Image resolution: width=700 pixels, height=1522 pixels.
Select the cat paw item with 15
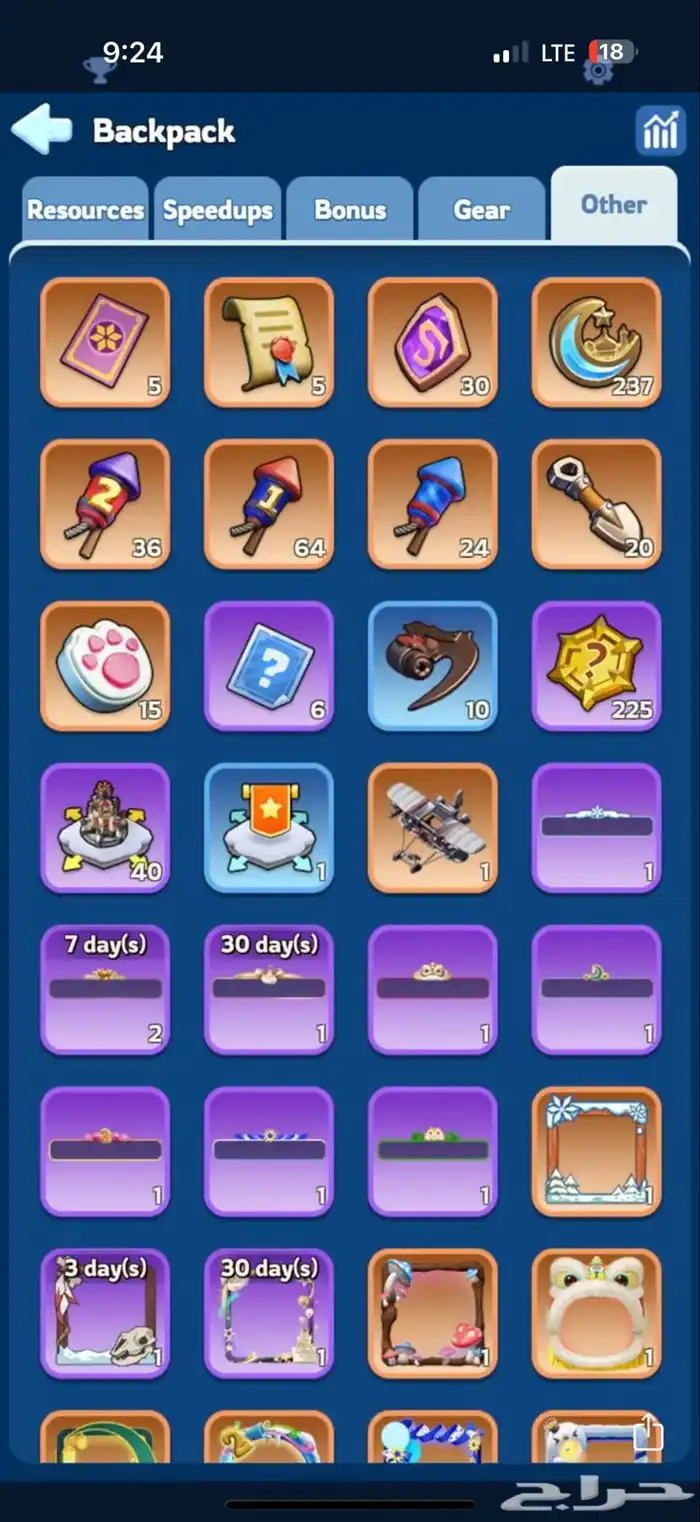pyautogui.click(x=105, y=666)
